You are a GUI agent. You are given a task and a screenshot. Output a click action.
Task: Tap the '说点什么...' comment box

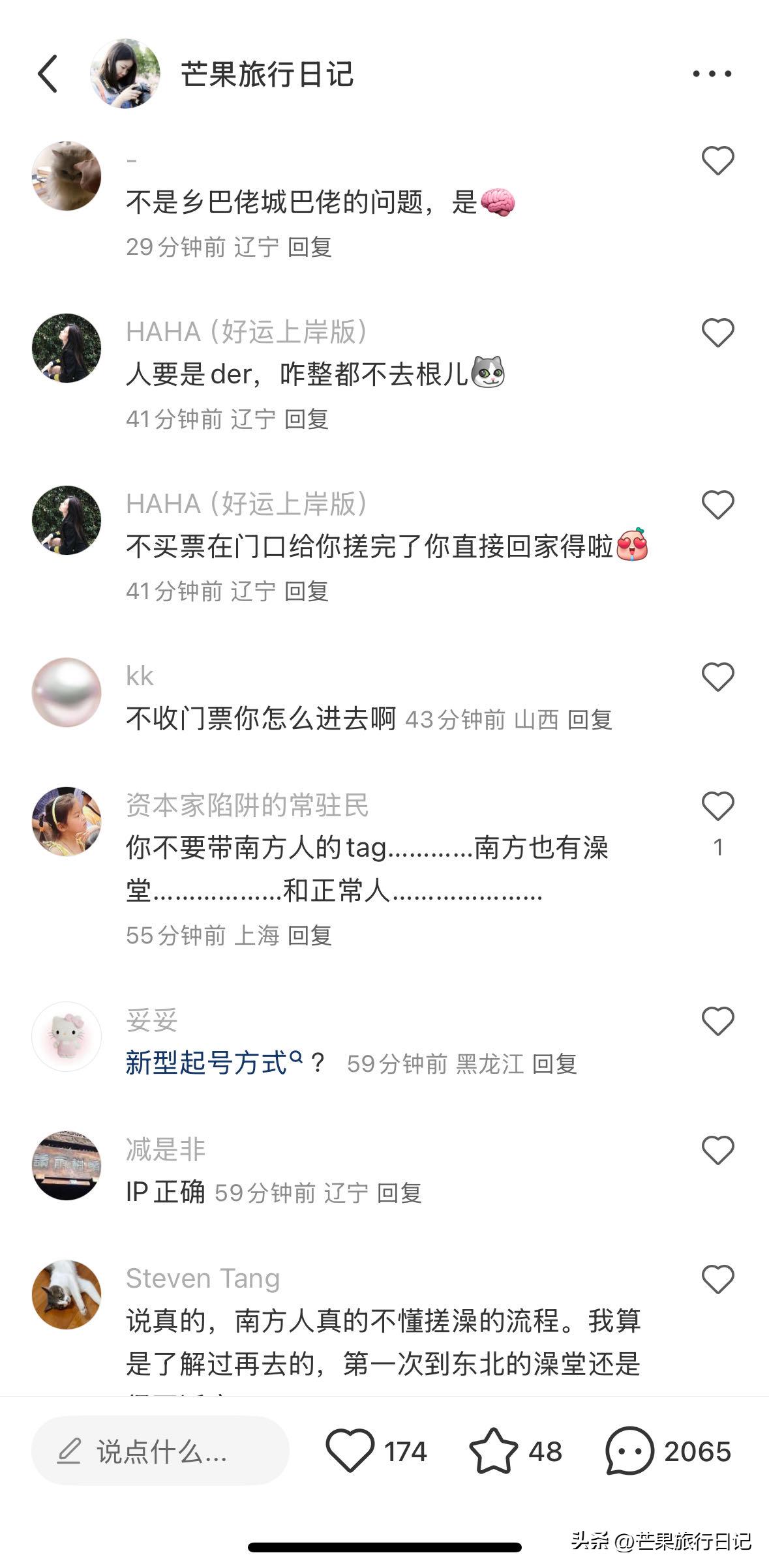(160, 1452)
